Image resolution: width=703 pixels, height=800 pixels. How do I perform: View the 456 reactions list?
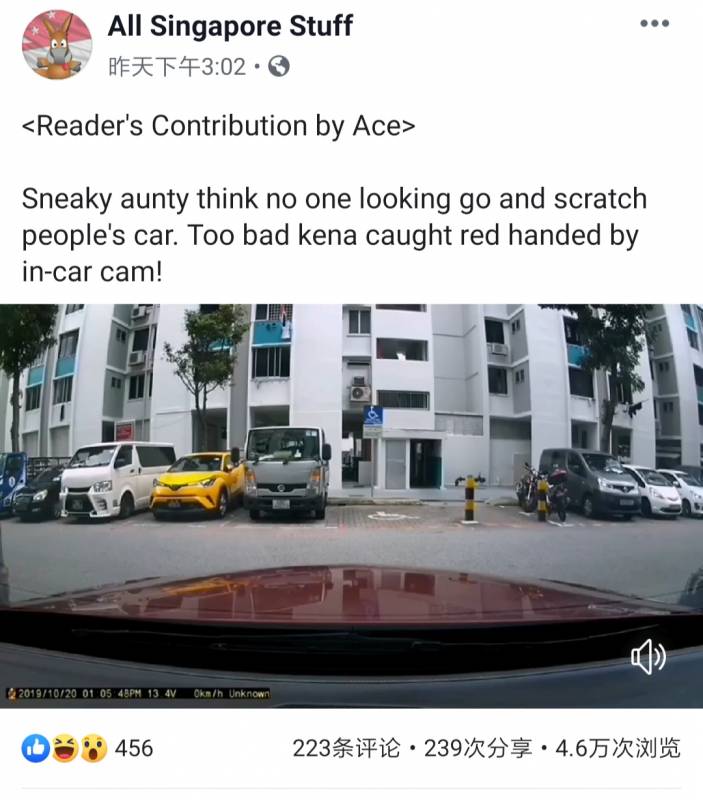coord(88,748)
